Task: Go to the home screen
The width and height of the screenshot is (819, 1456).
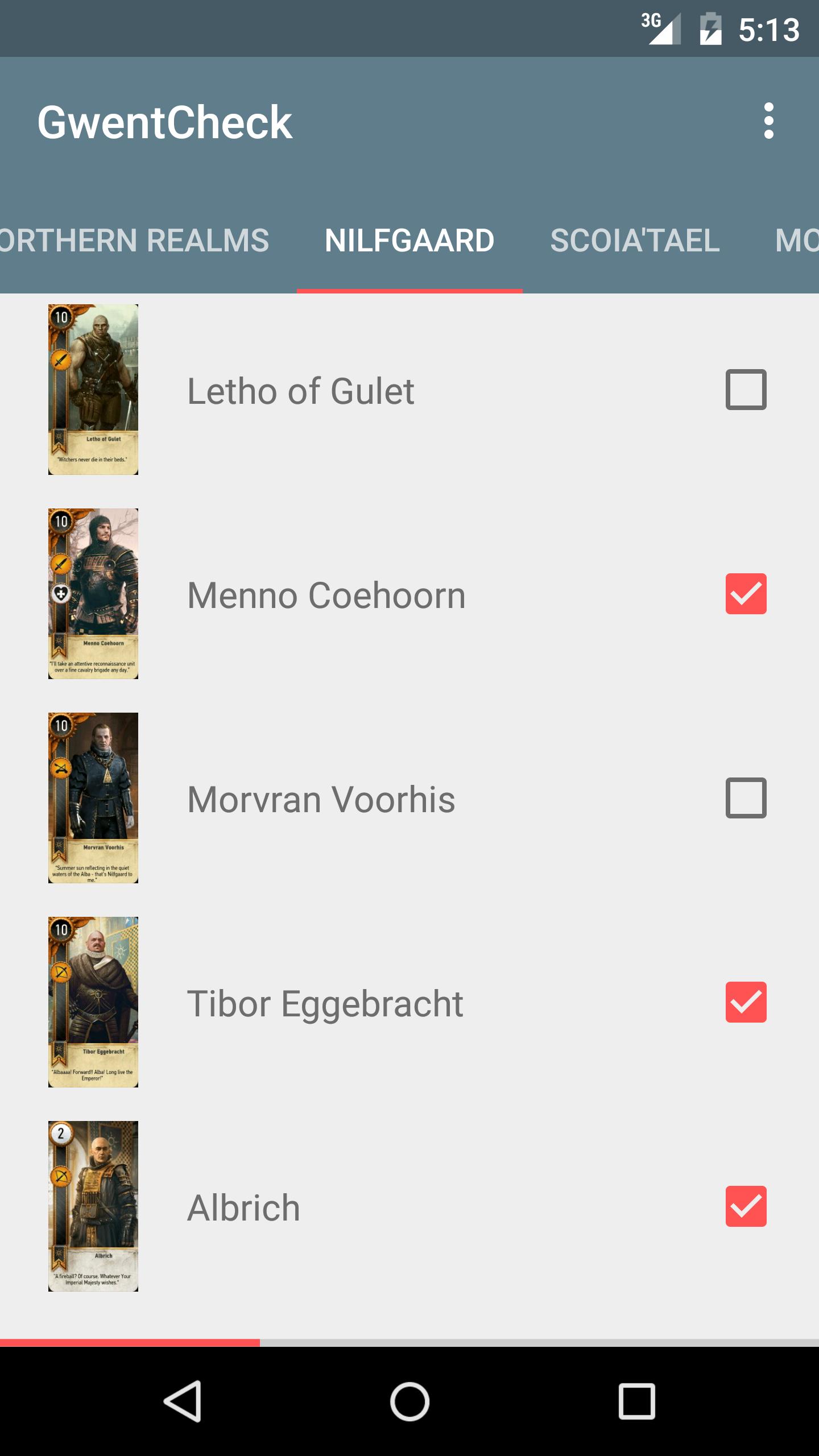Action: pos(409,1401)
